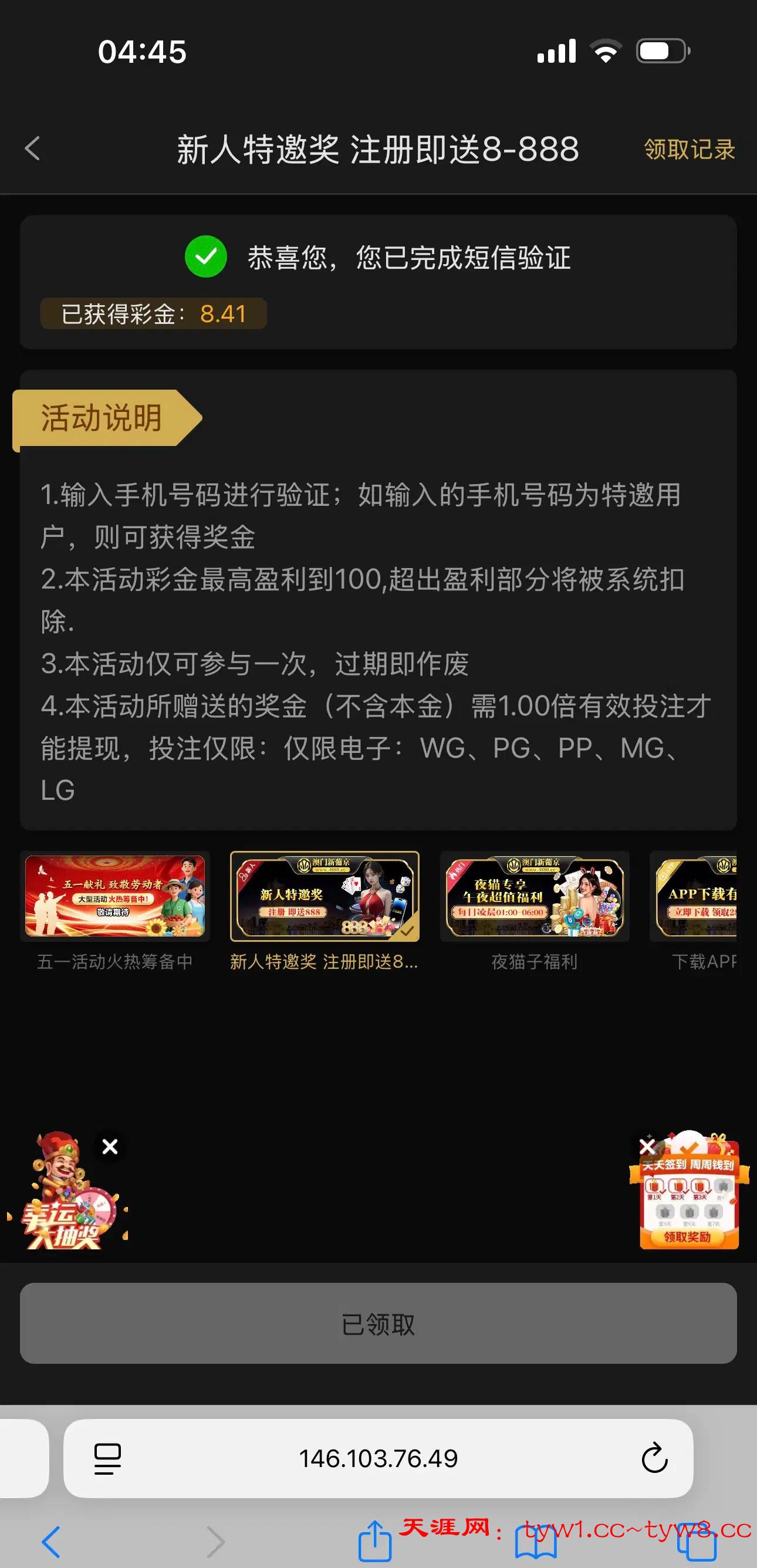Open the page settings menu in address bar
The image size is (757, 1568).
click(x=108, y=1458)
